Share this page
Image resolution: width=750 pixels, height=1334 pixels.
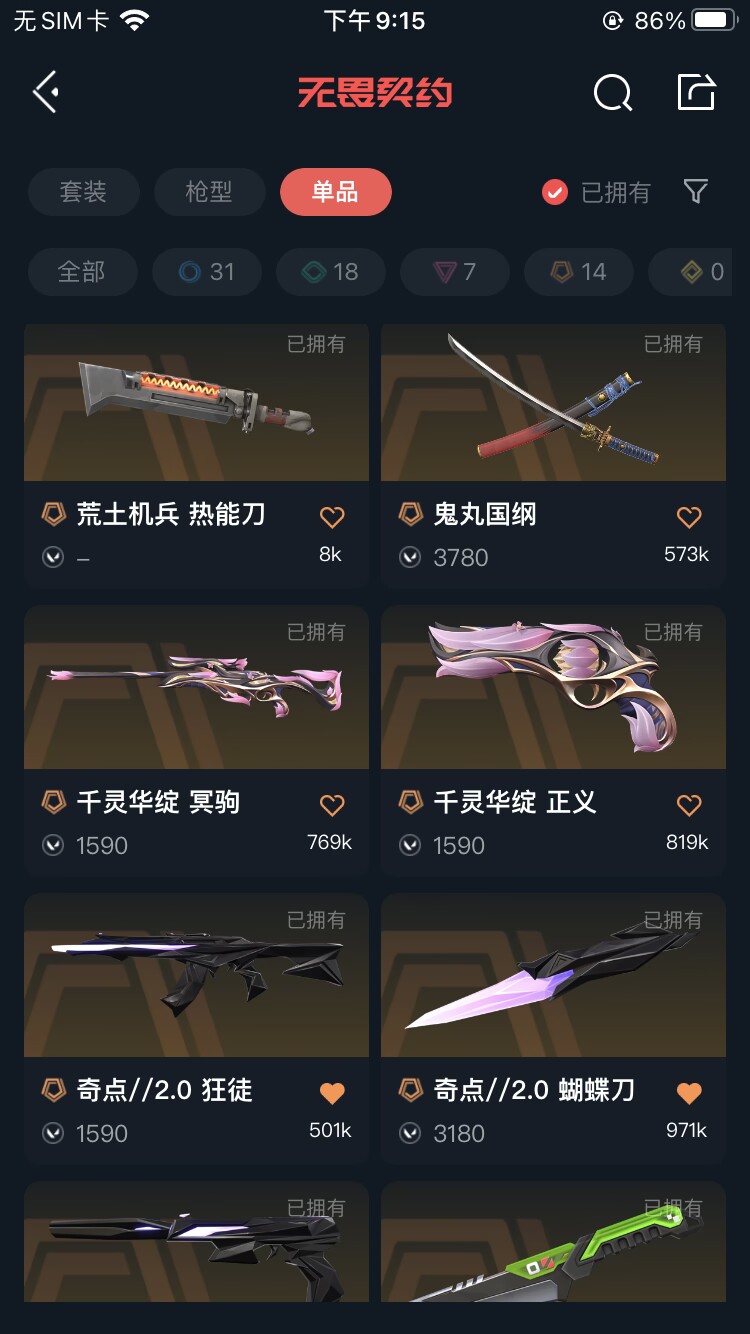click(696, 92)
